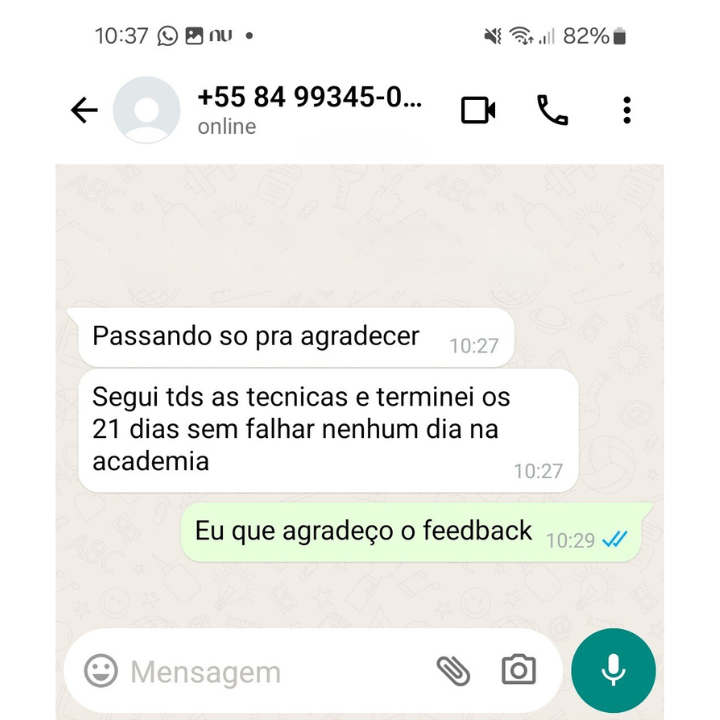This screenshot has height=720, width=720.
Task: Open the camera from the message bar
Action: (x=518, y=670)
